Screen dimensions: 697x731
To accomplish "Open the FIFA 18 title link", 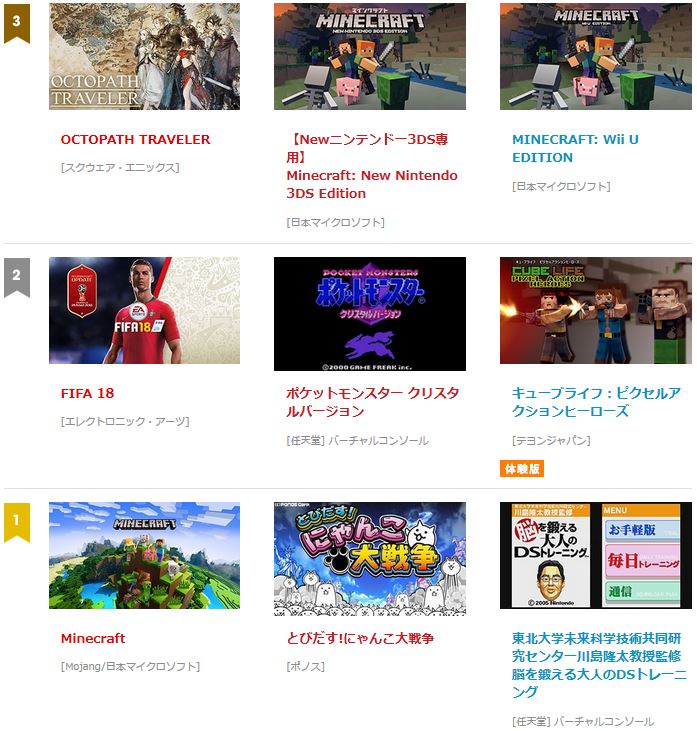I will 87,394.
